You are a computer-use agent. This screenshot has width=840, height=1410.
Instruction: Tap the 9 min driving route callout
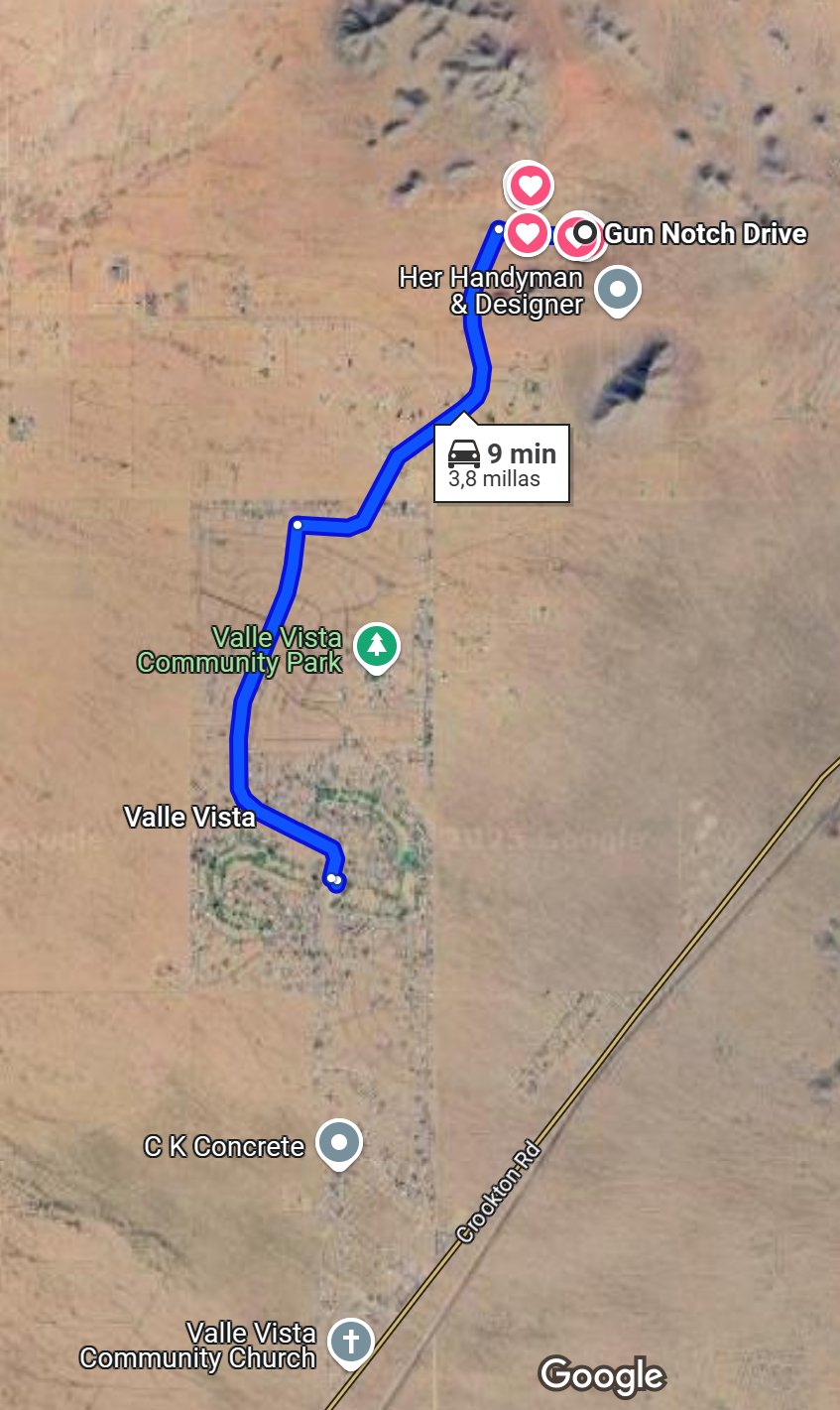502,463
